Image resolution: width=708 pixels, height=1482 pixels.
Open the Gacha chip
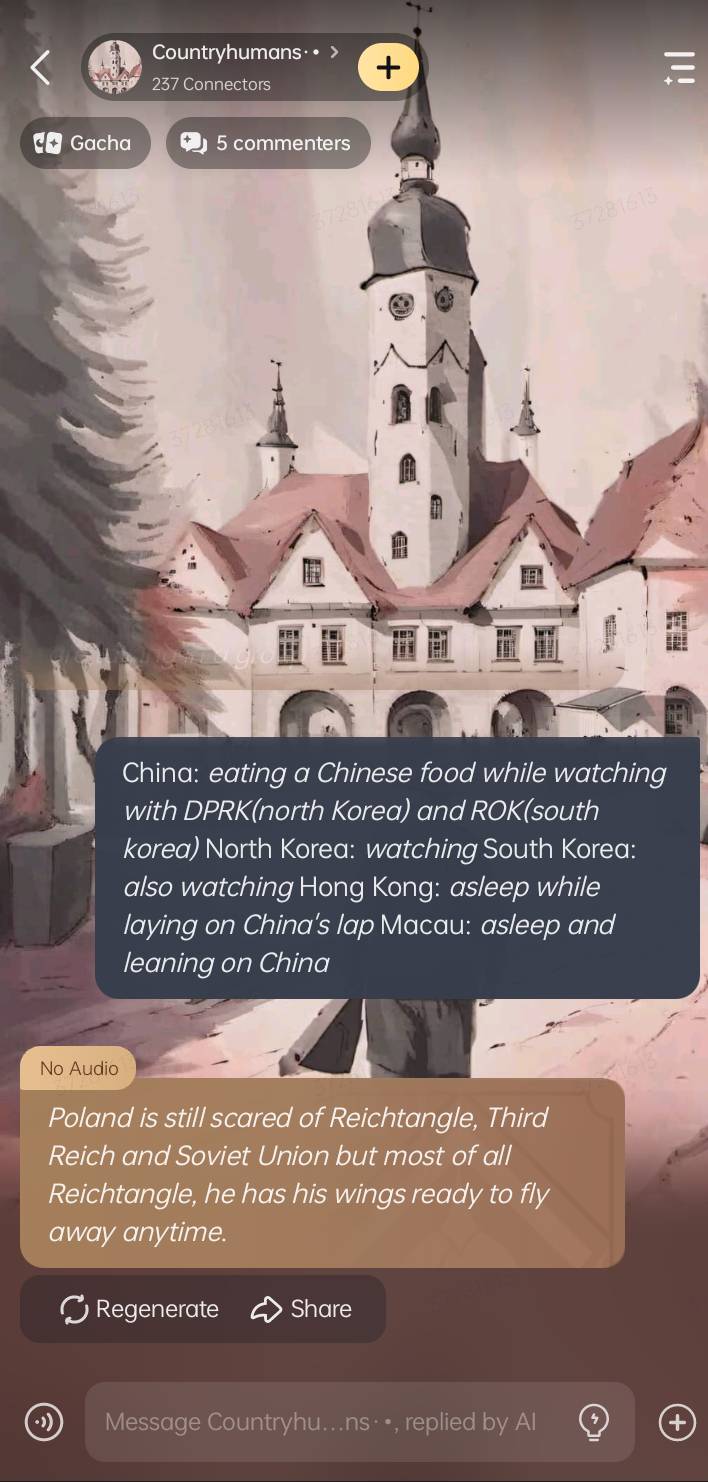click(85, 143)
